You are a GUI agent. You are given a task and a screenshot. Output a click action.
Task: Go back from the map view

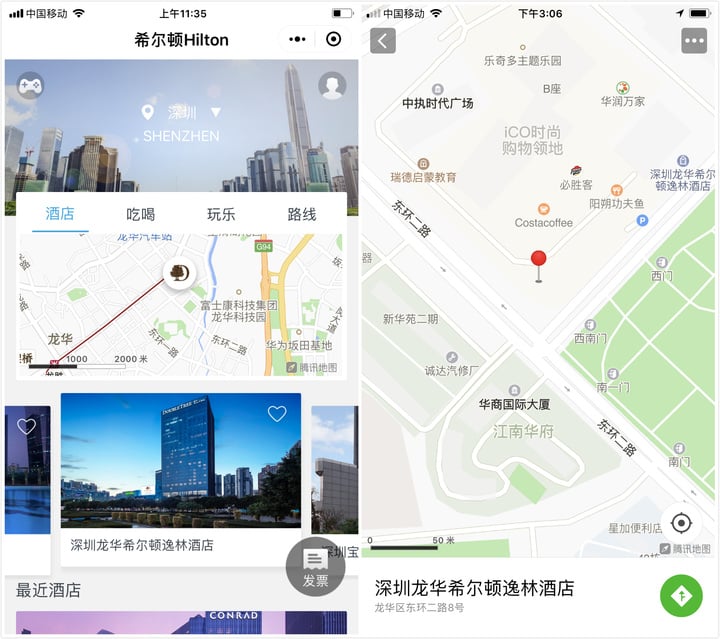[x=383, y=40]
